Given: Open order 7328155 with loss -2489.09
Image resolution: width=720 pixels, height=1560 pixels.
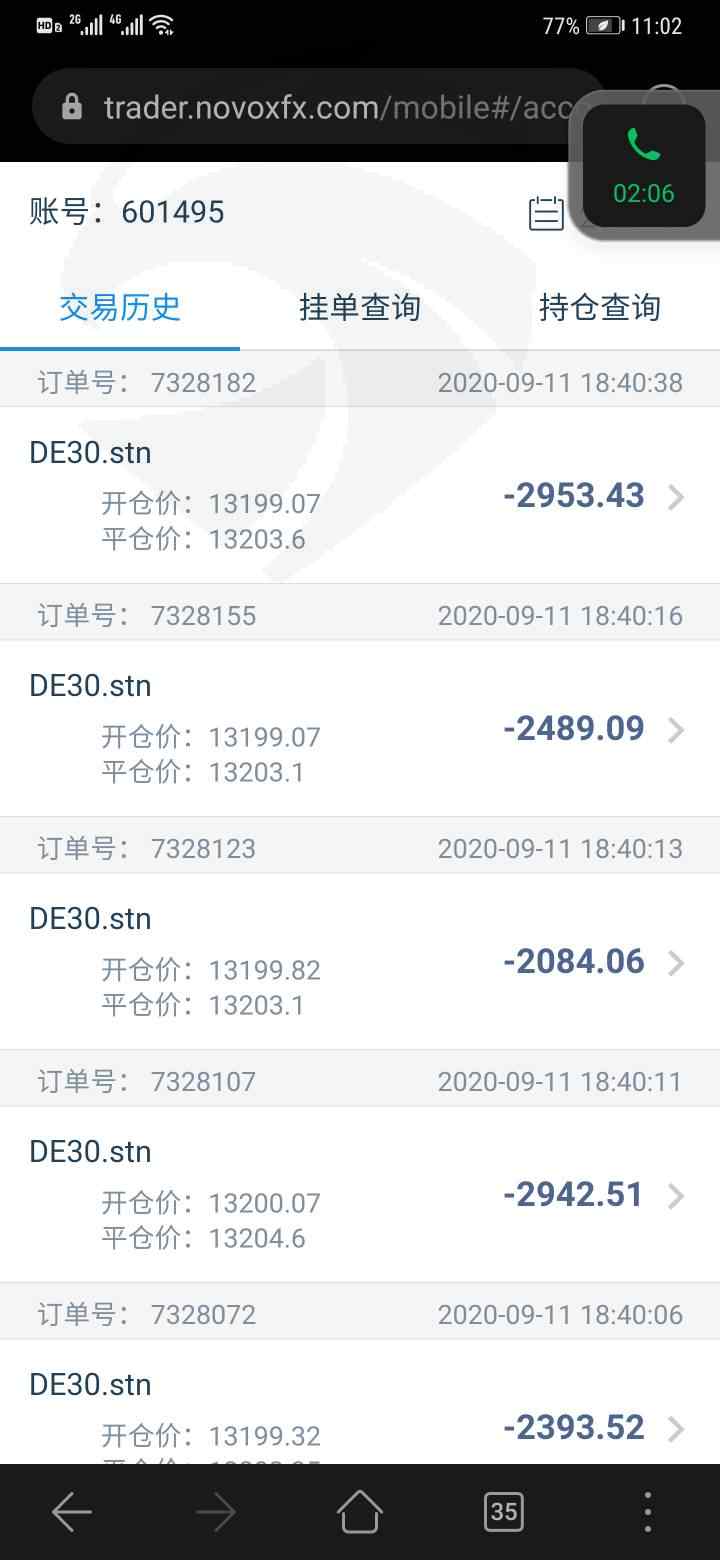Looking at the screenshot, I should (x=360, y=729).
